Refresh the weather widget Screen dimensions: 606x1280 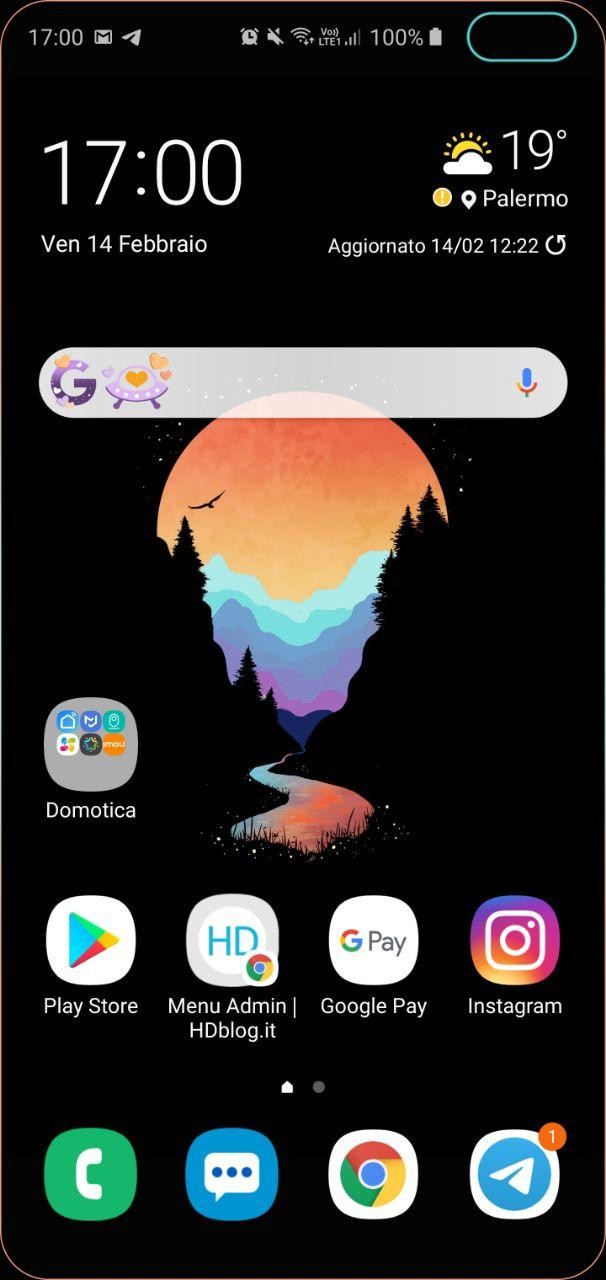(x=556, y=245)
